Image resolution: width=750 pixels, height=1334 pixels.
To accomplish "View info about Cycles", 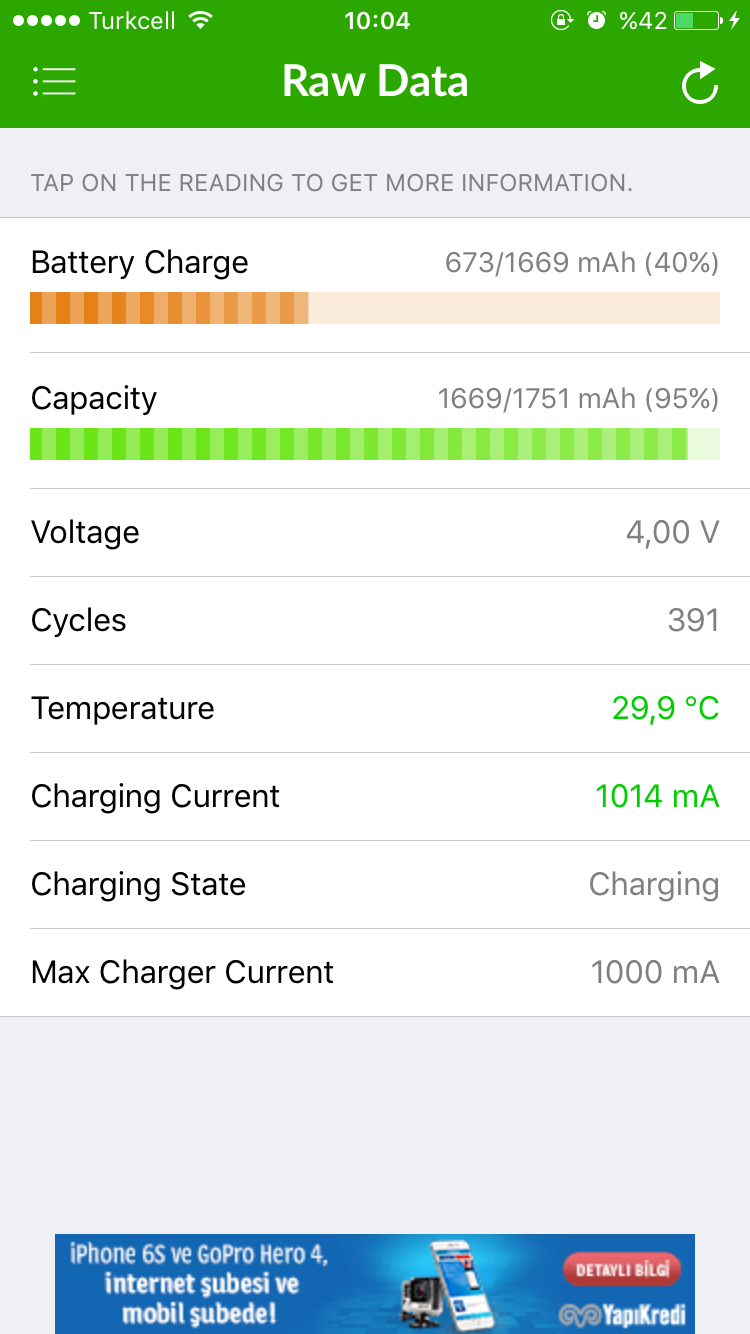I will [x=375, y=621].
